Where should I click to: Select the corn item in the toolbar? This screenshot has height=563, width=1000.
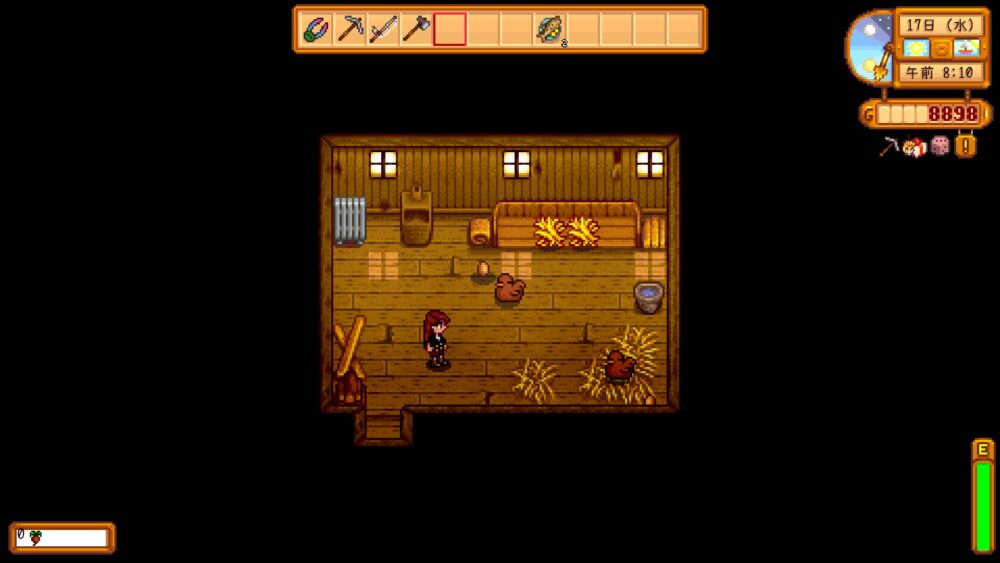click(x=548, y=29)
